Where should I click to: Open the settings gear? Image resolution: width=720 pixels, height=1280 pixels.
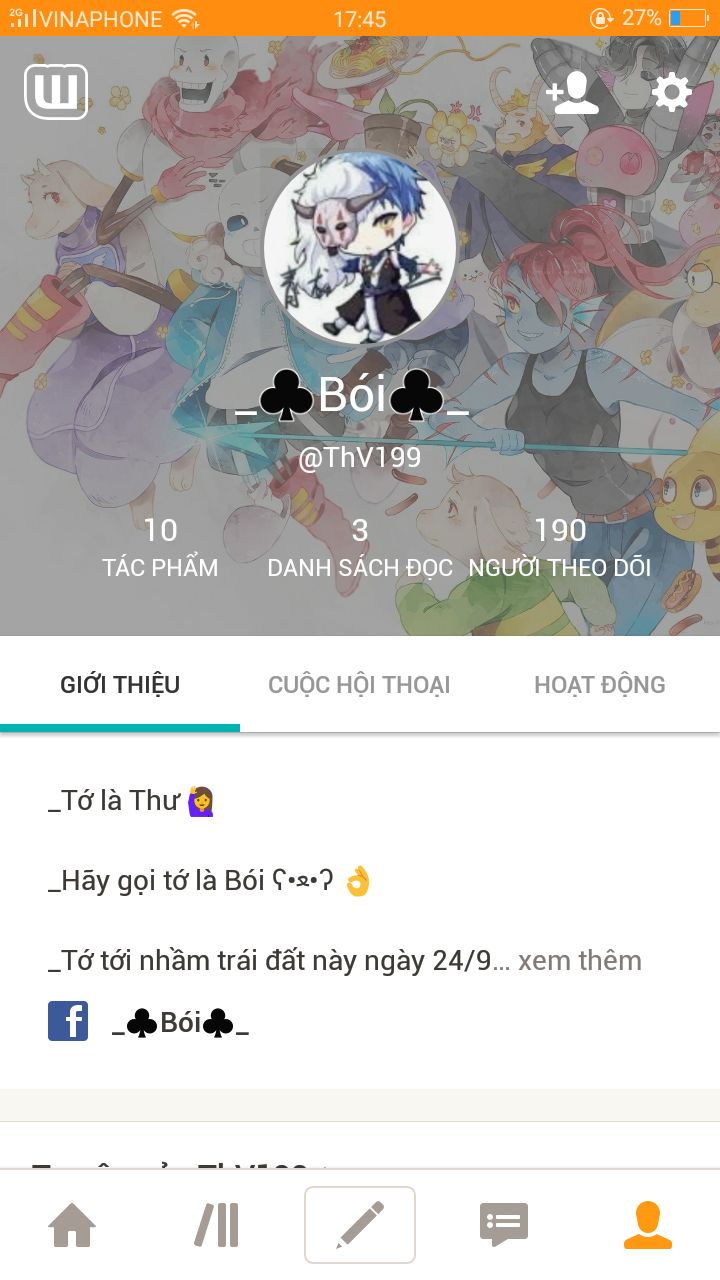click(x=671, y=93)
